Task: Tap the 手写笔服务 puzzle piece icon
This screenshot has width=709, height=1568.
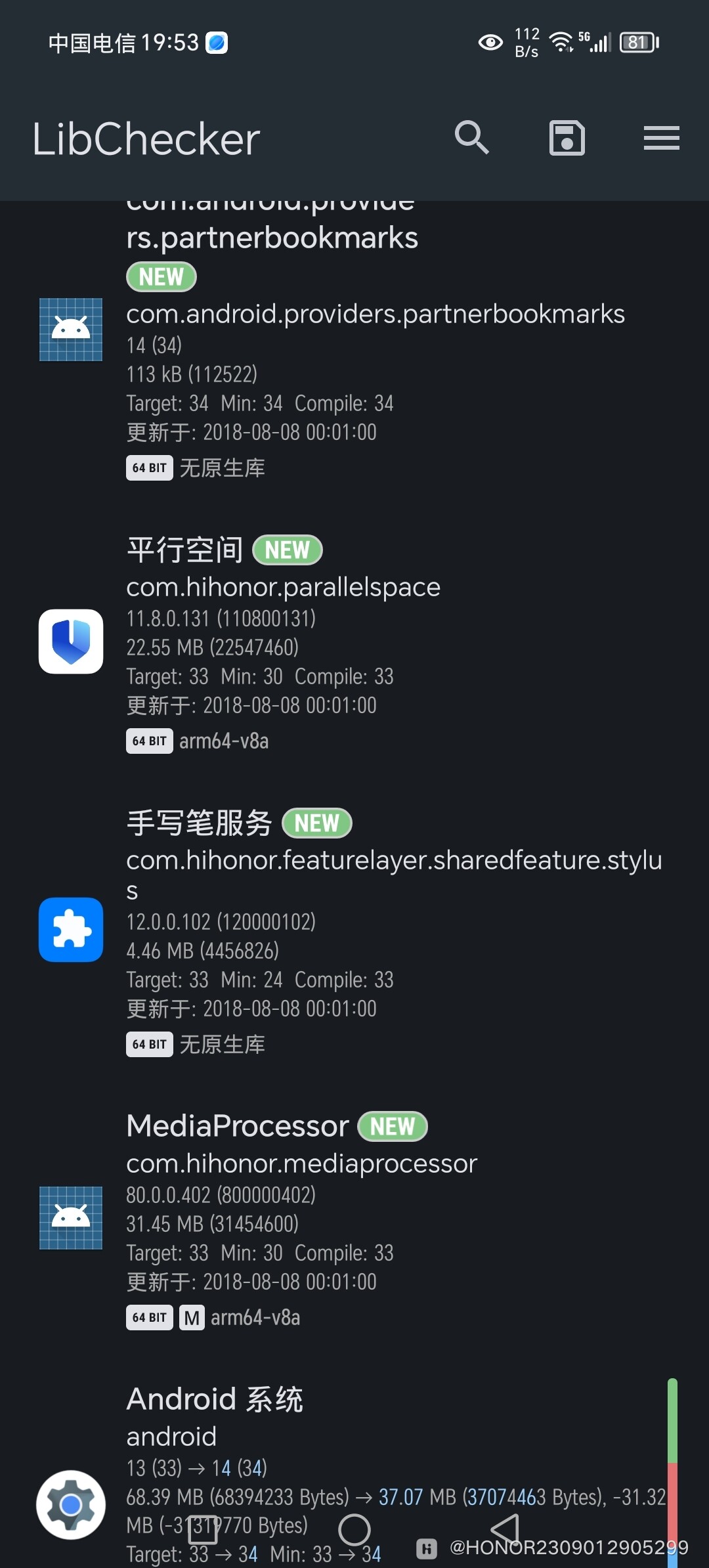Action: pyautogui.click(x=70, y=930)
